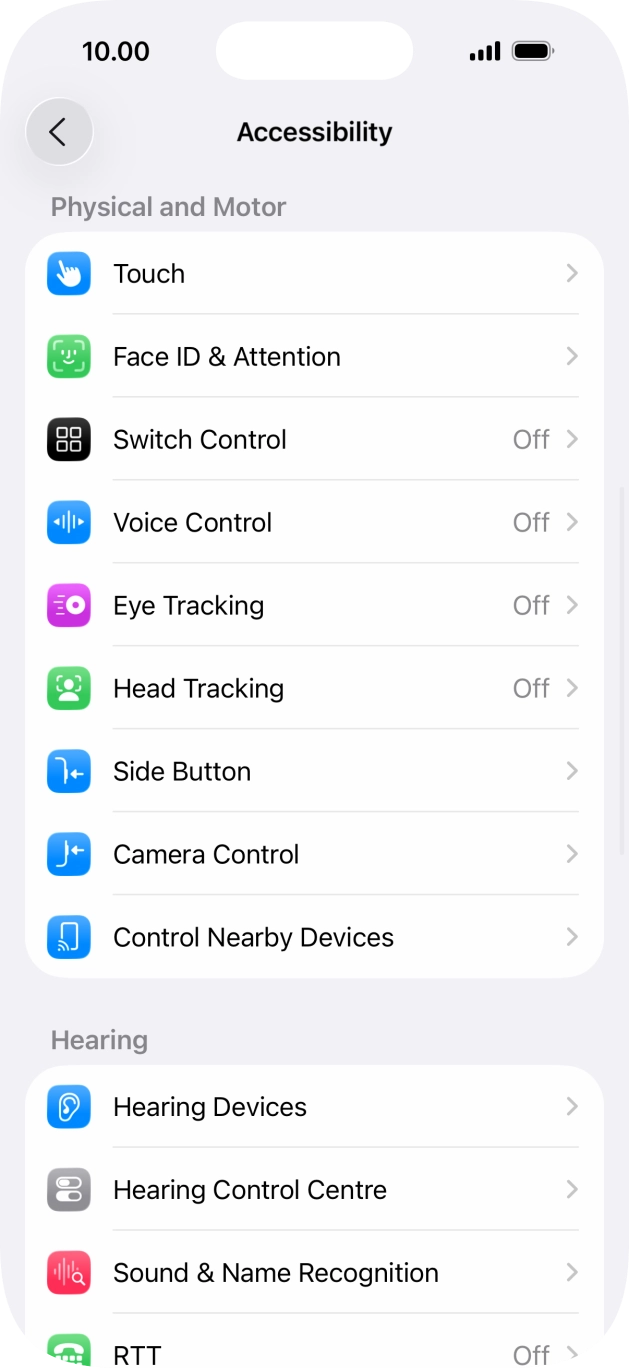This screenshot has width=629, height=1368.
Task: Open the RTT settings row
Action: click(314, 1342)
